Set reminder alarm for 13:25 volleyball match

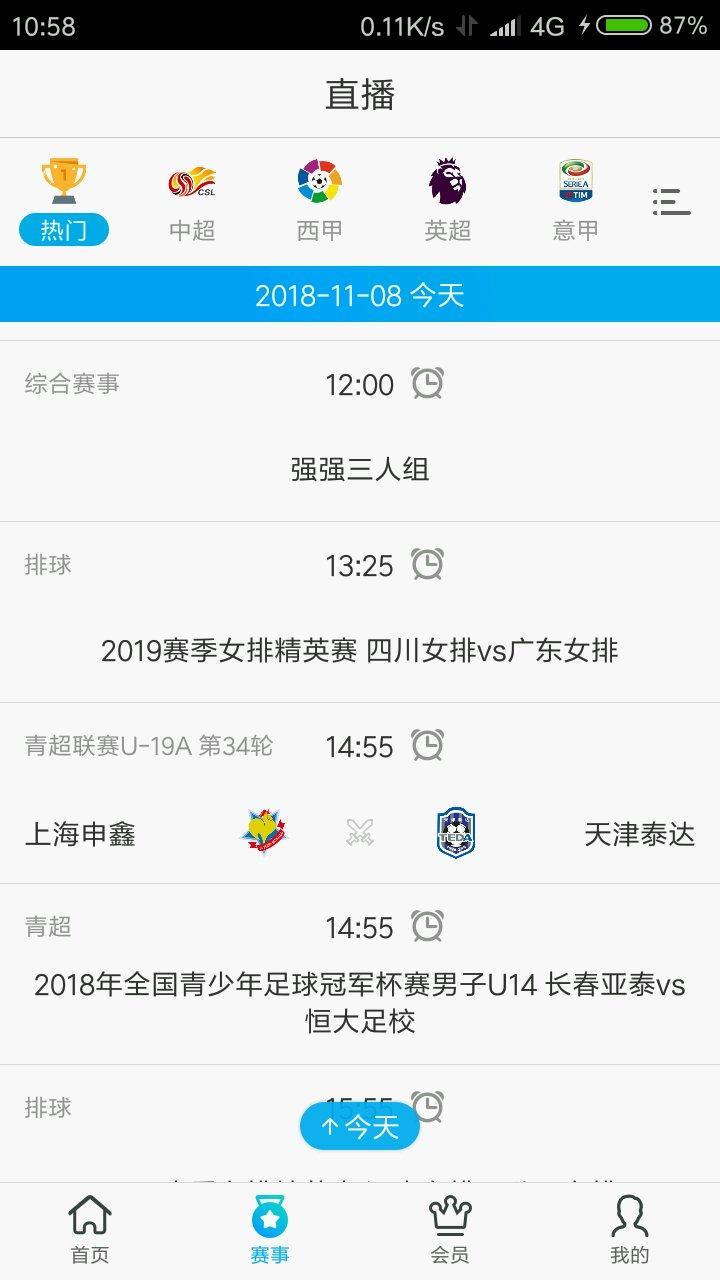tap(428, 565)
